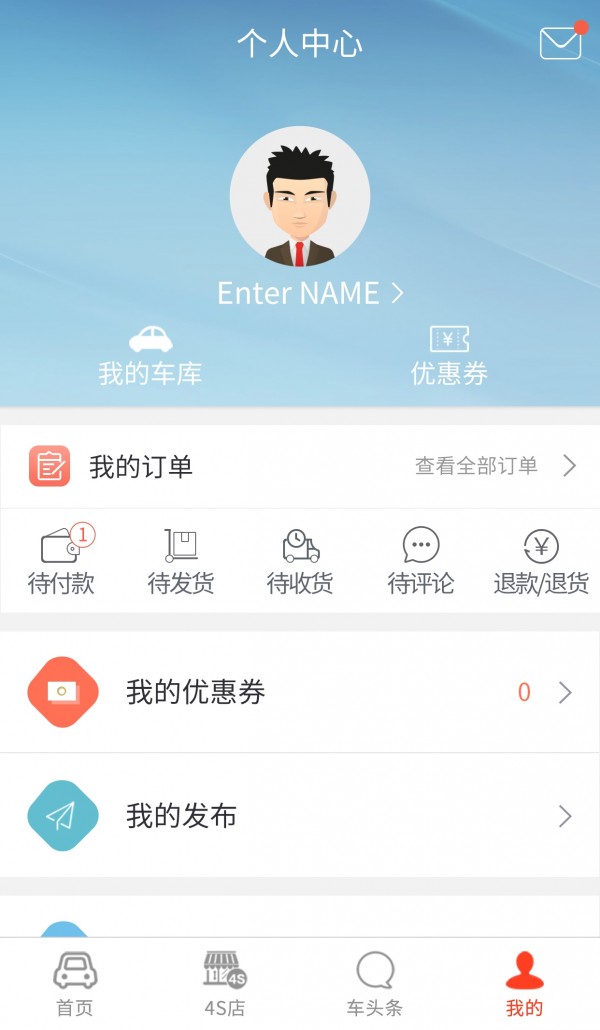Check 待收货 orders awaiting receipt

pyautogui.click(x=300, y=561)
